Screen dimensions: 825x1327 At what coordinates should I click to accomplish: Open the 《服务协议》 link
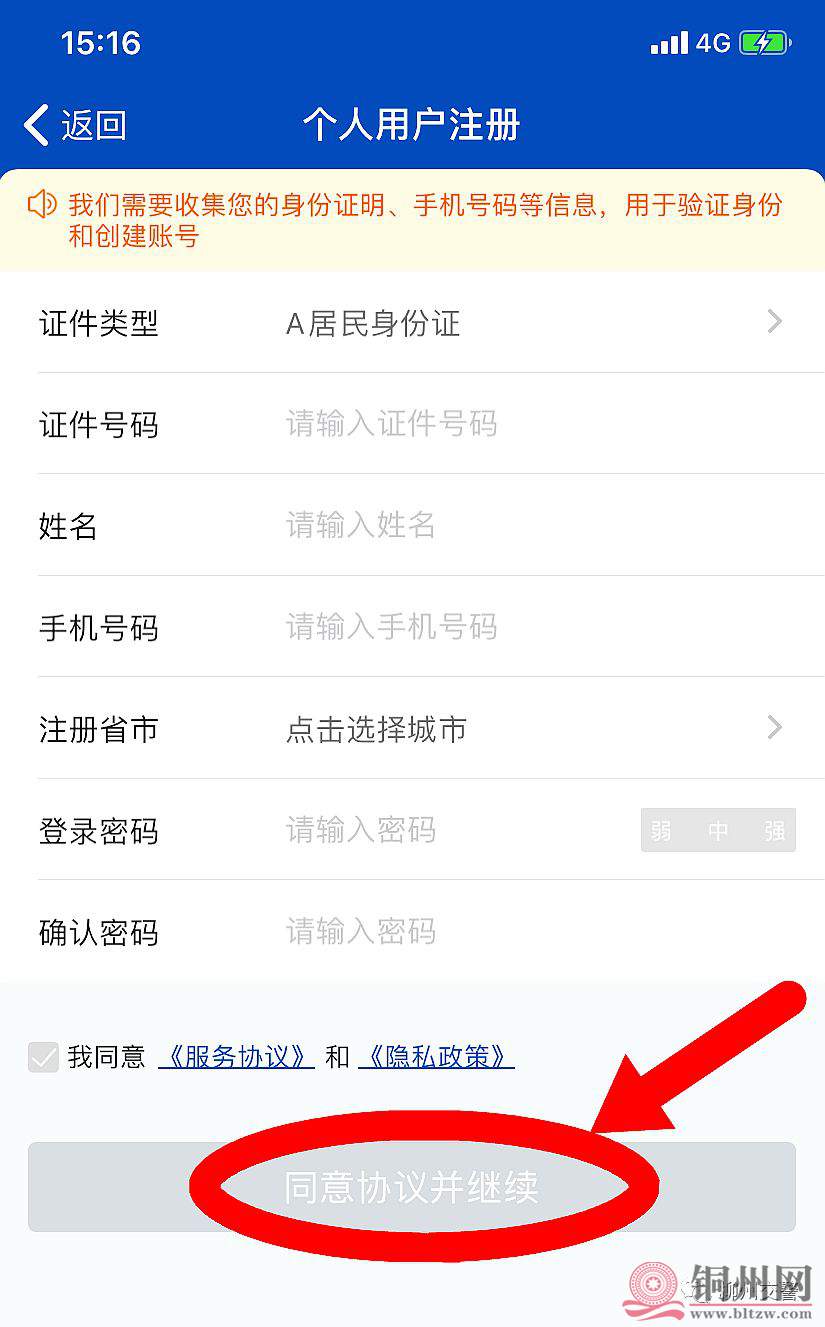tap(236, 1057)
